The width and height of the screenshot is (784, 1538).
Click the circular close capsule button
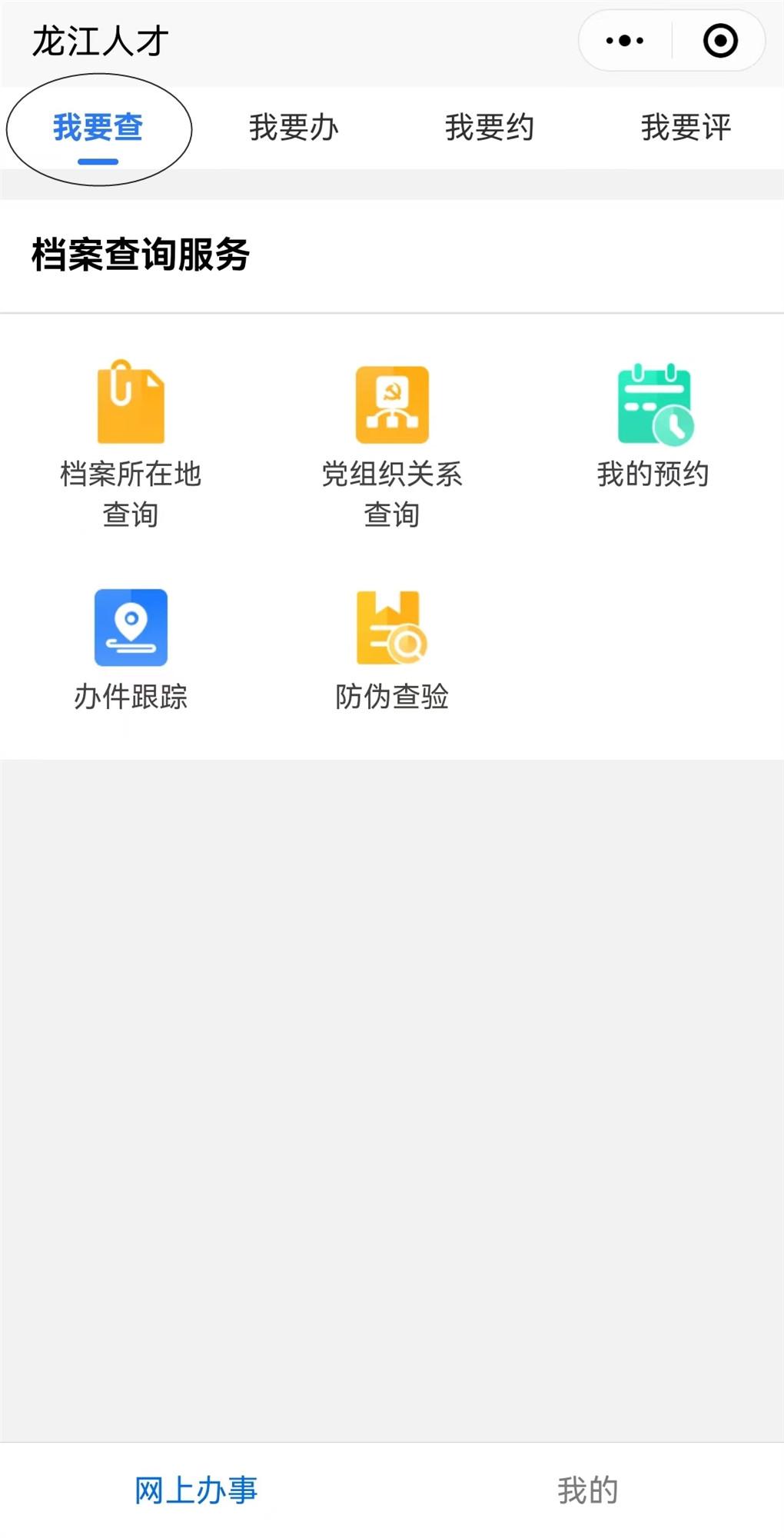(718, 39)
